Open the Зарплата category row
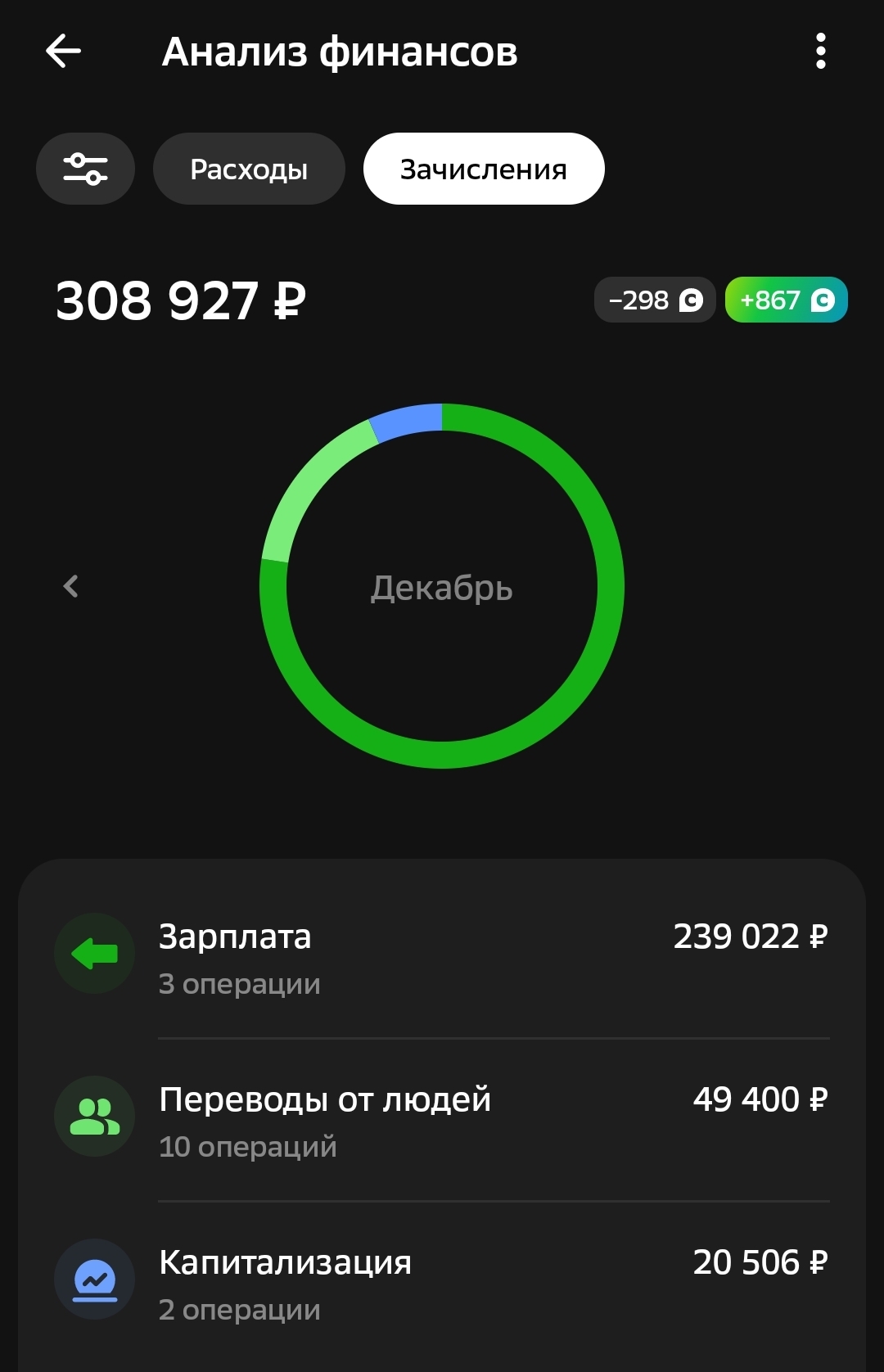This screenshot has width=884, height=1372. pyautogui.click(x=442, y=957)
